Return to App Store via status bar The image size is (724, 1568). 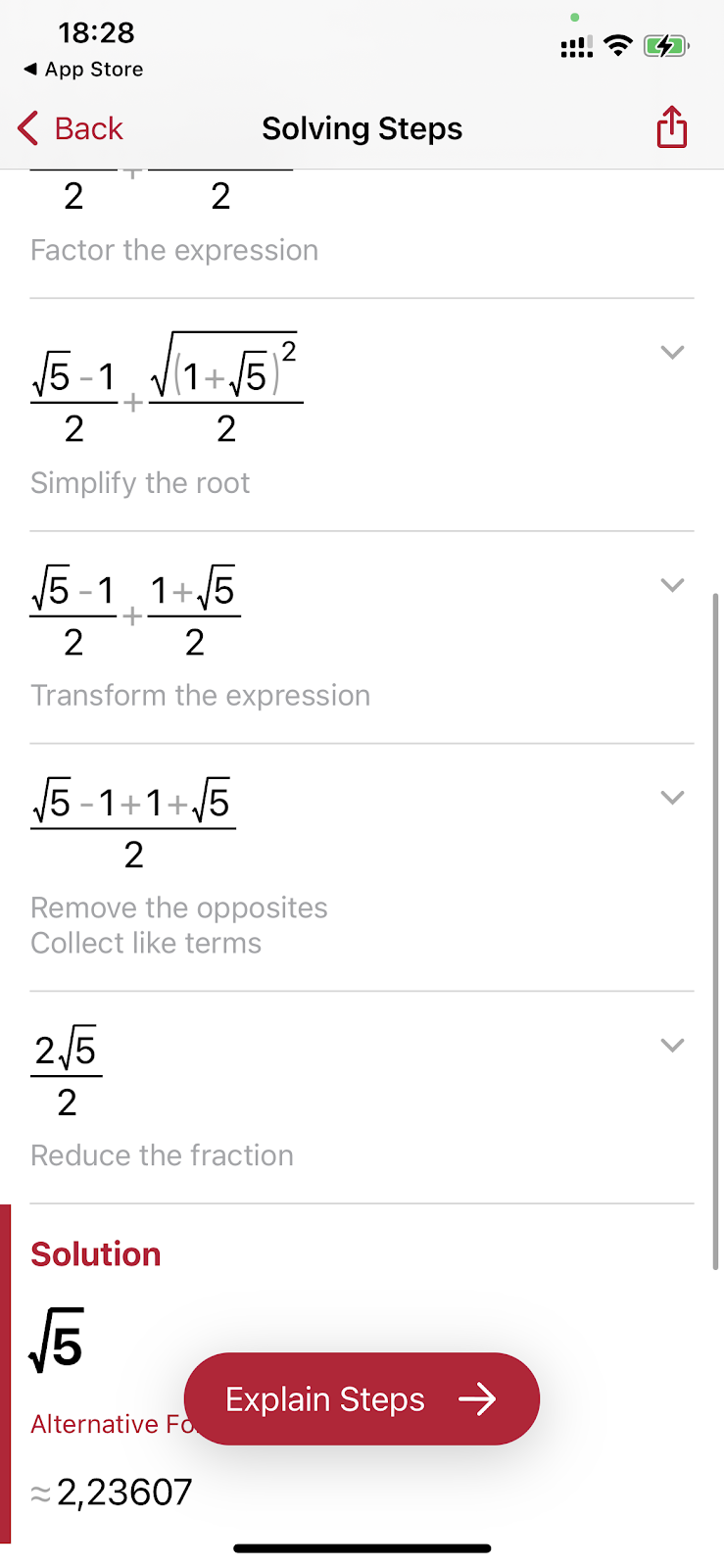(83, 70)
